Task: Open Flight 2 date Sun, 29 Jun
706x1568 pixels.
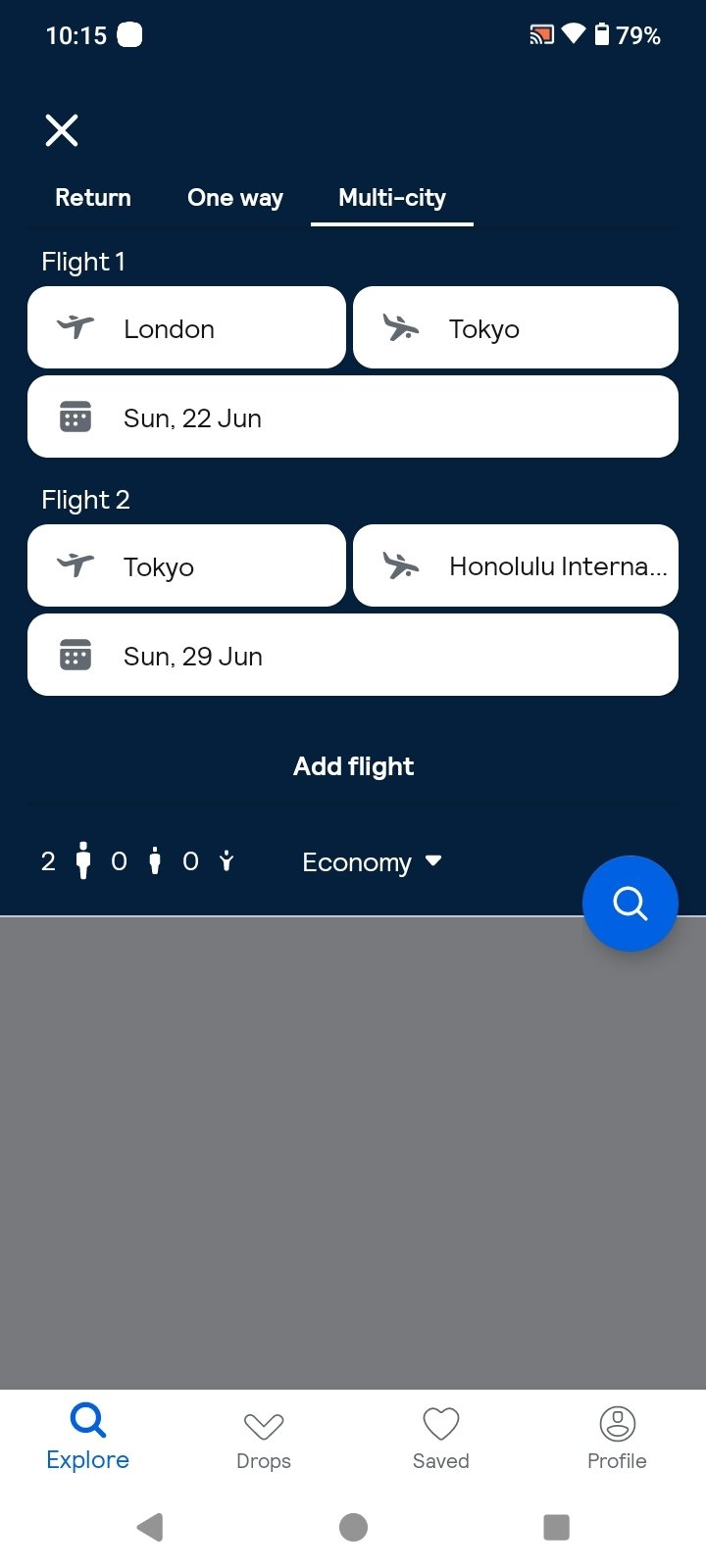Action: [x=353, y=655]
